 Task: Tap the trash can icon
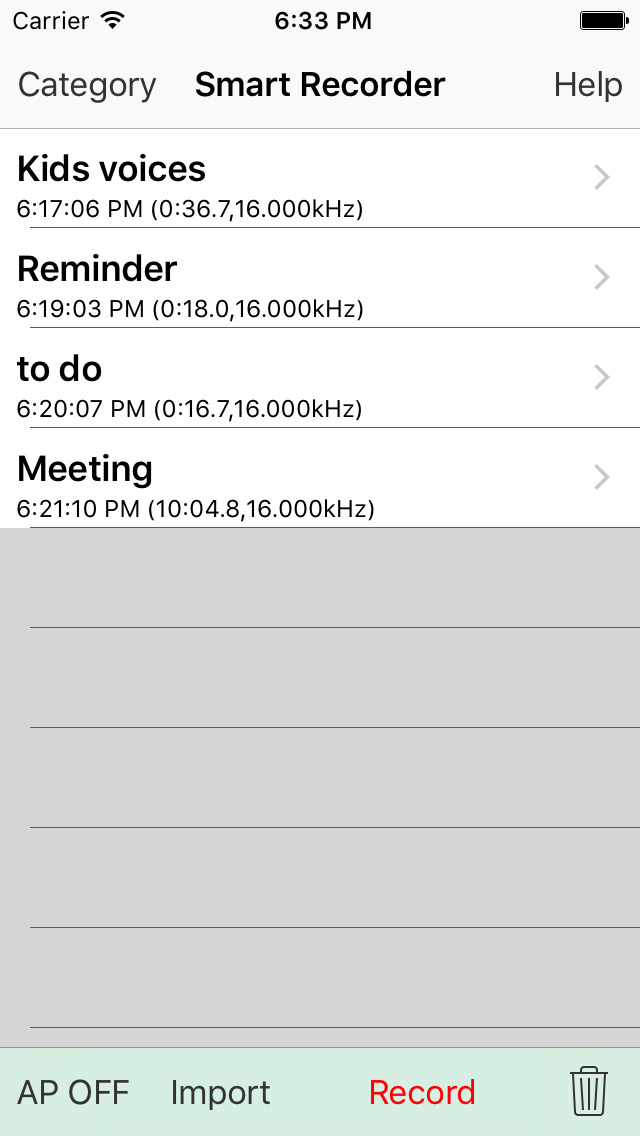(x=589, y=1090)
